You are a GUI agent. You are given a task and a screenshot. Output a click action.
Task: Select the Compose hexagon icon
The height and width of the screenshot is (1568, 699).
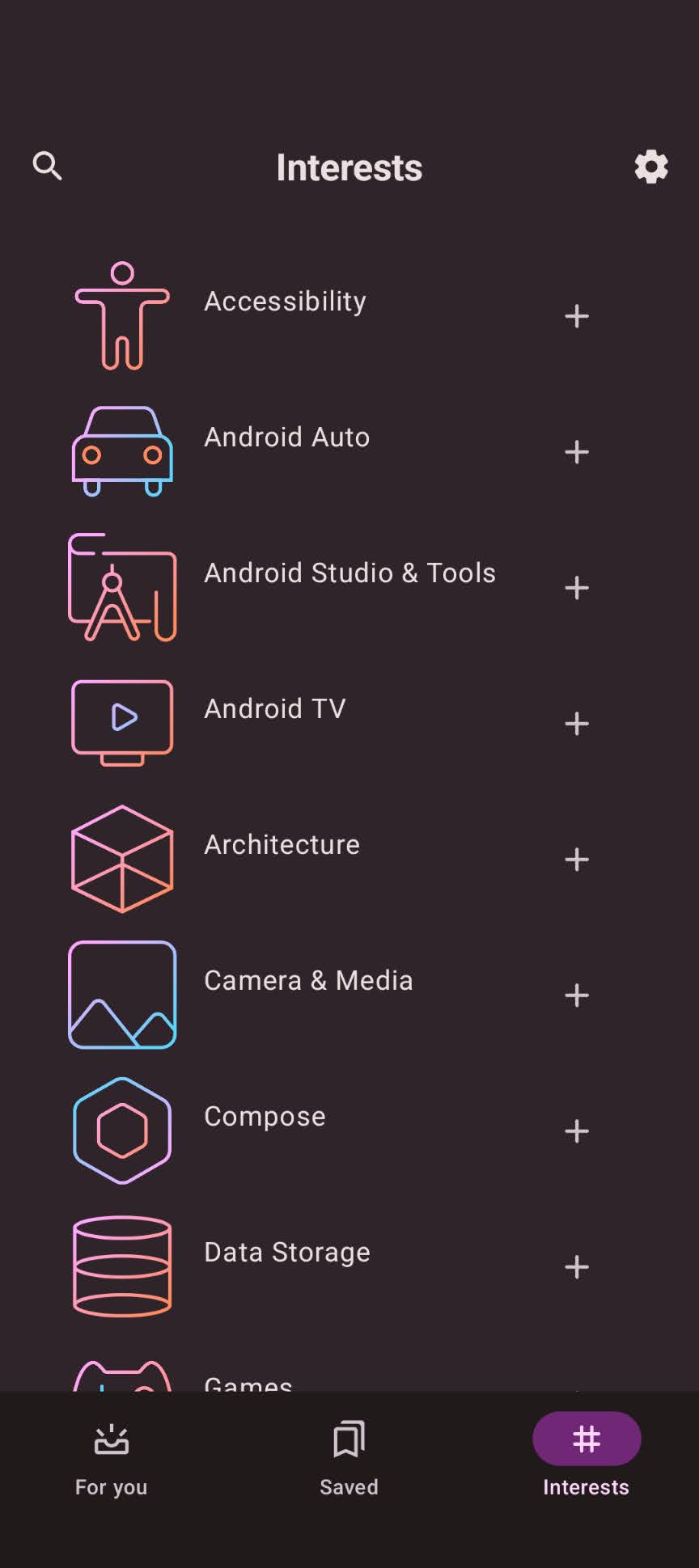[x=121, y=1130]
